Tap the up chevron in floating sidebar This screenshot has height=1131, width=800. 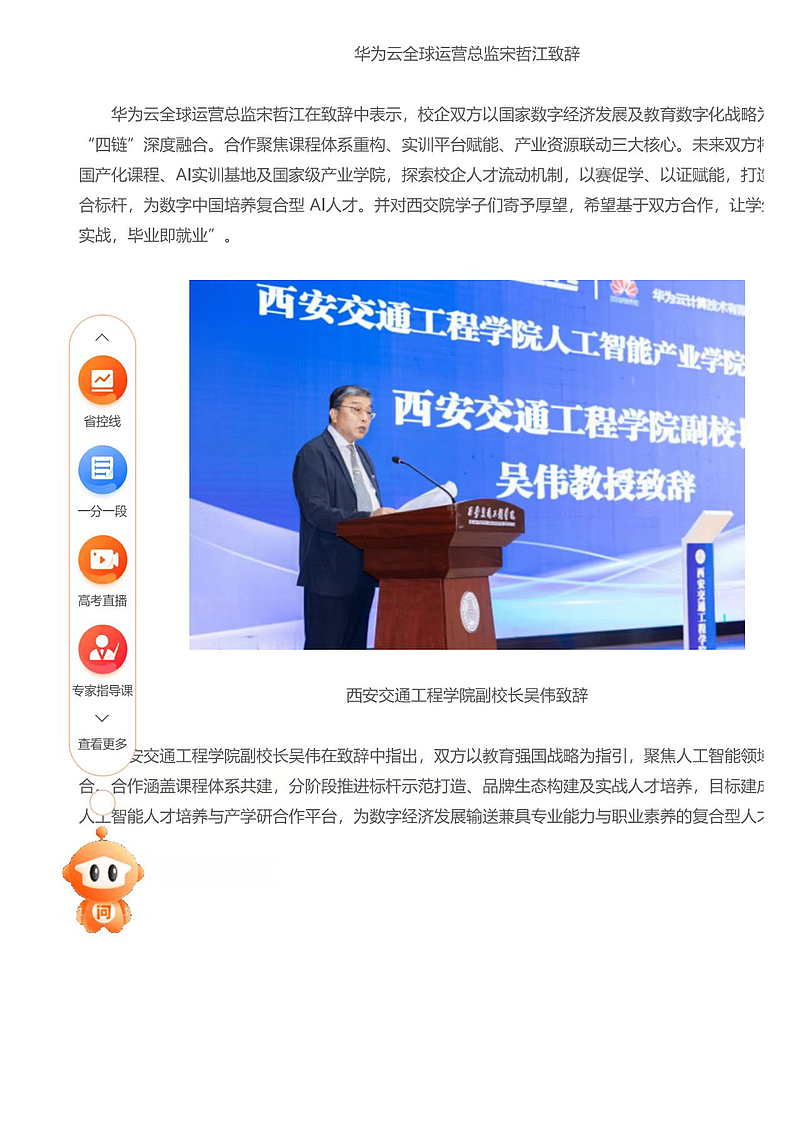[x=102, y=338]
